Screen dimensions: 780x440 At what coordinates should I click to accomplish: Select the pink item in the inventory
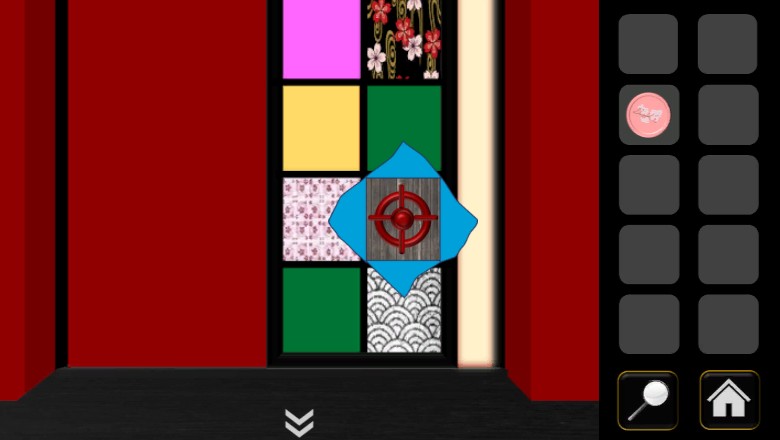pos(648,115)
